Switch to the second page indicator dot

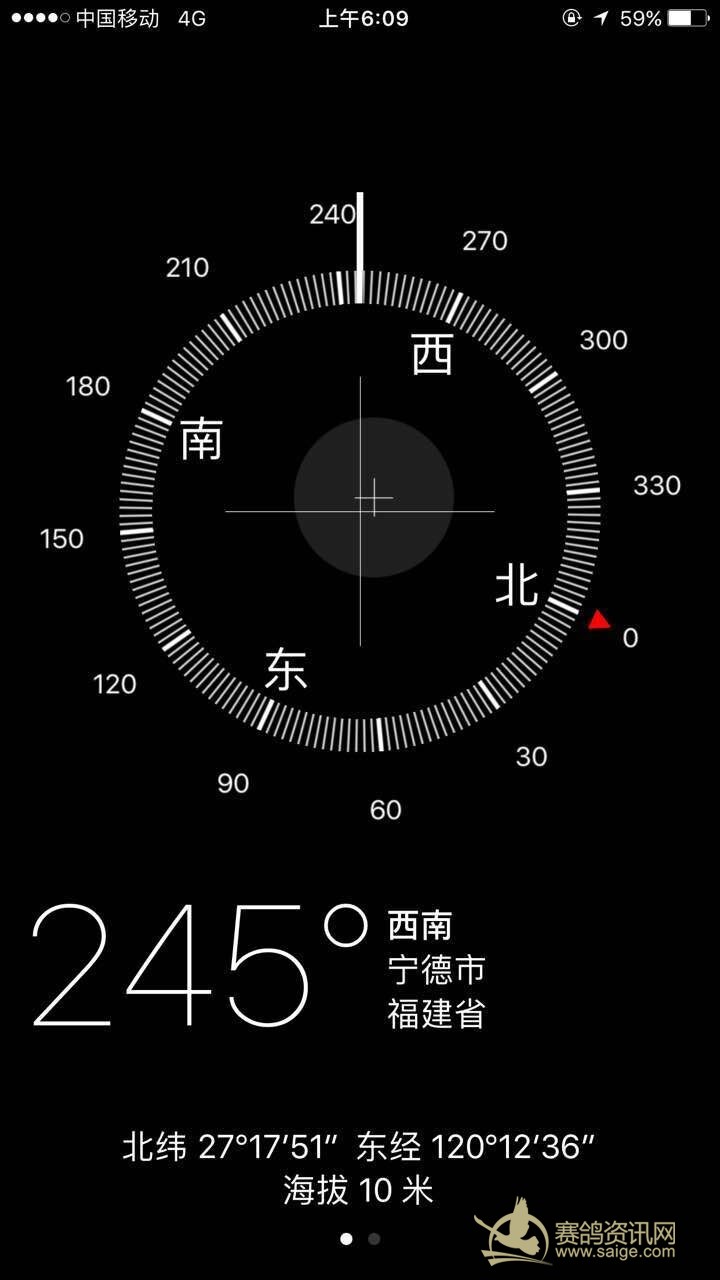(x=374, y=1239)
